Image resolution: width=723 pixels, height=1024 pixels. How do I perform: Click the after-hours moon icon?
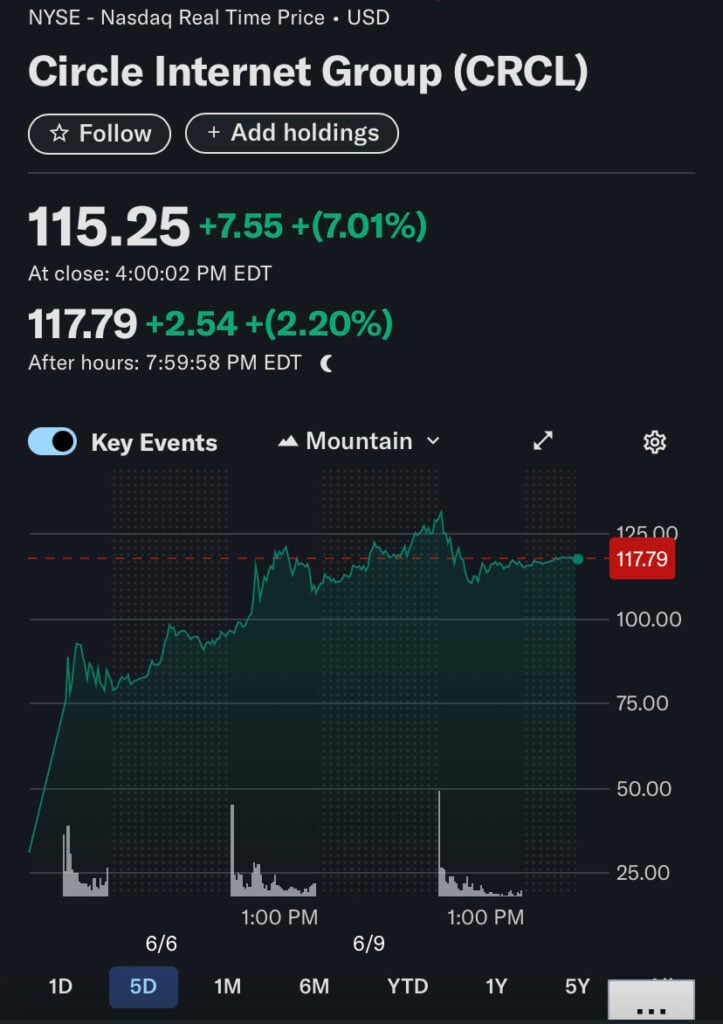click(327, 364)
